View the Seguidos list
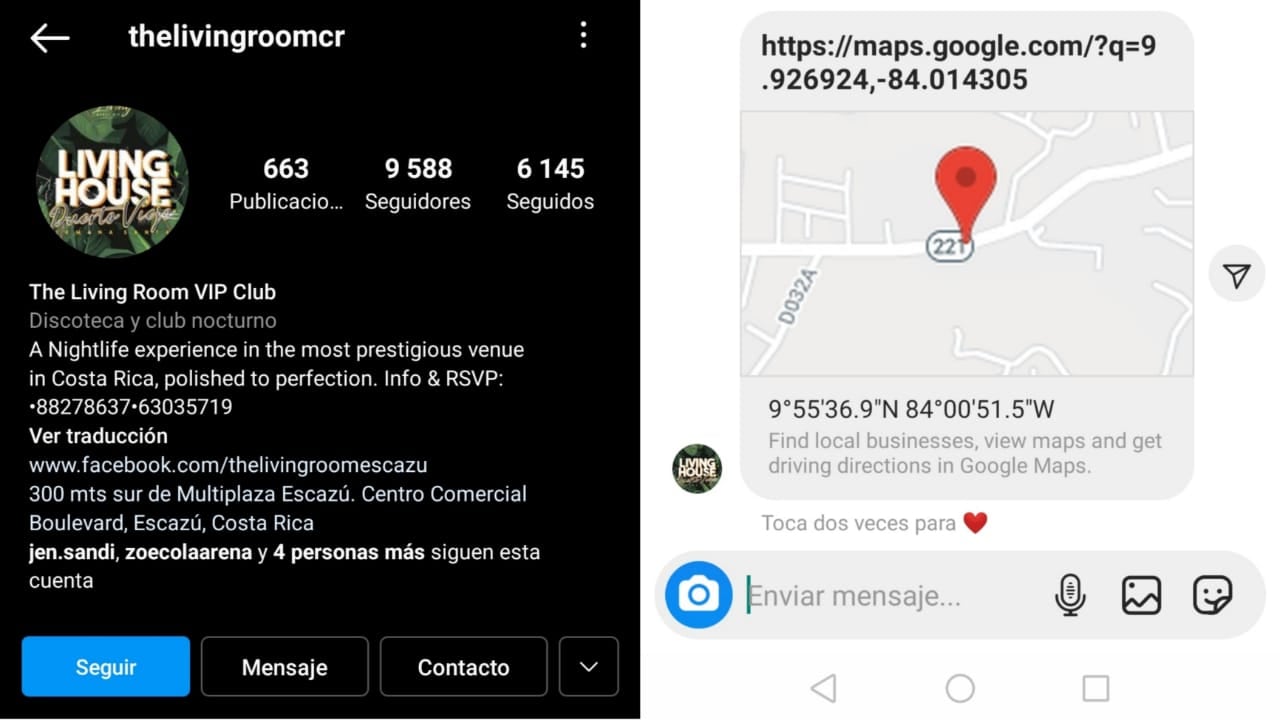 [549, 183]
